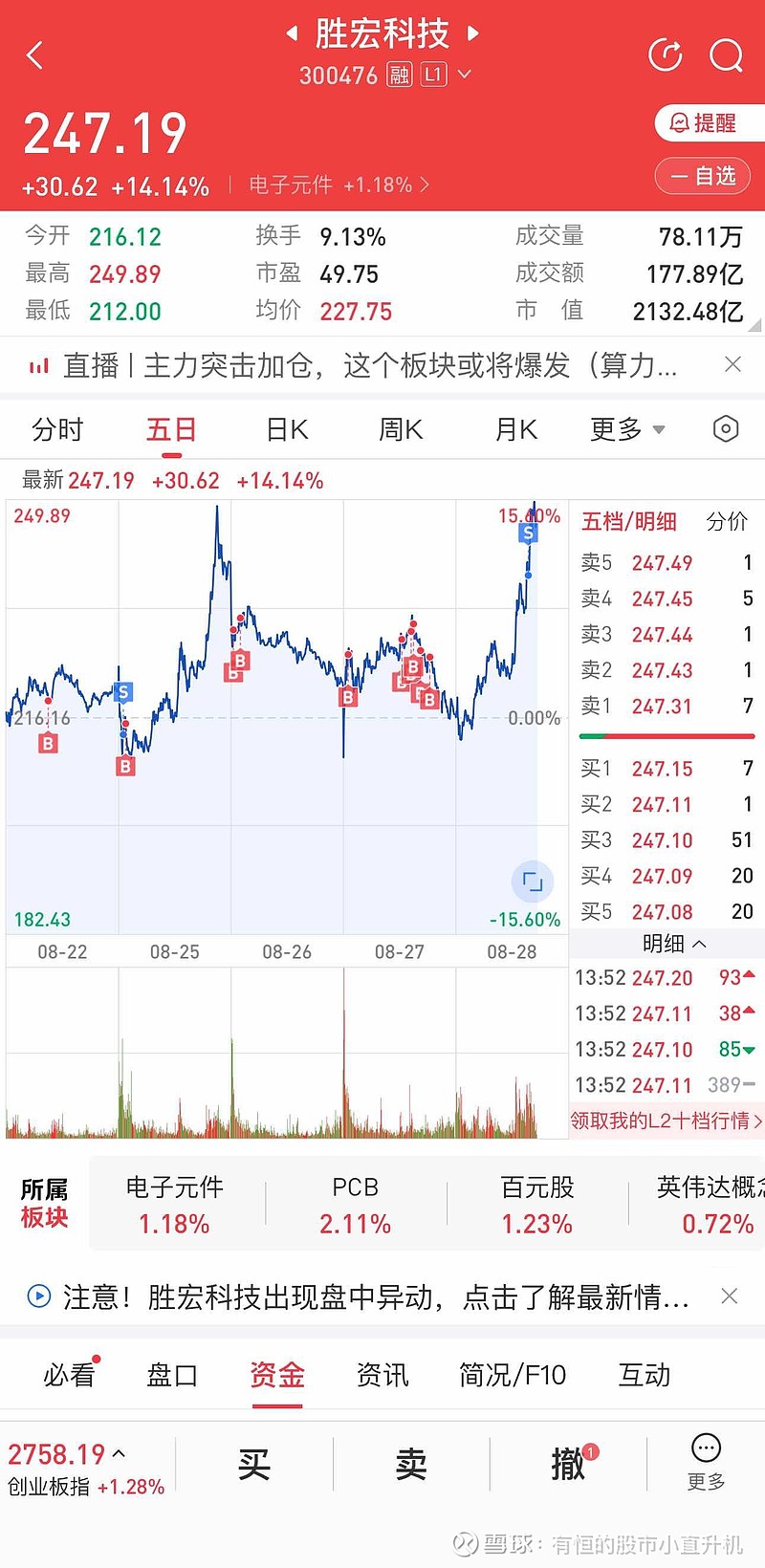Screen dimensions: 765x1568
Task: Open 领取我的L2十档行情 link
Action: pyautogui.click(x=667, y=1121)
